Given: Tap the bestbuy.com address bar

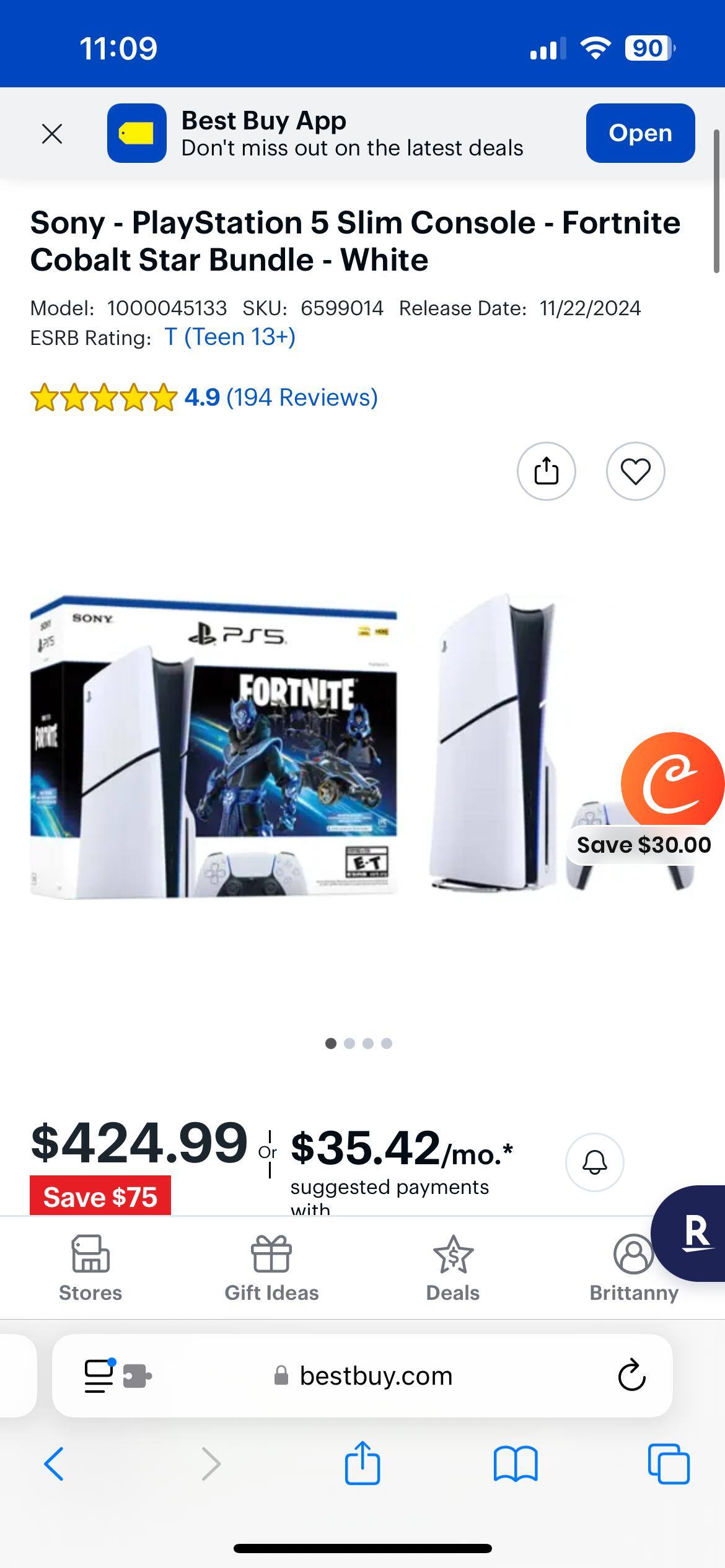Looking at the screenshot, I should [x=376, y=1376].
